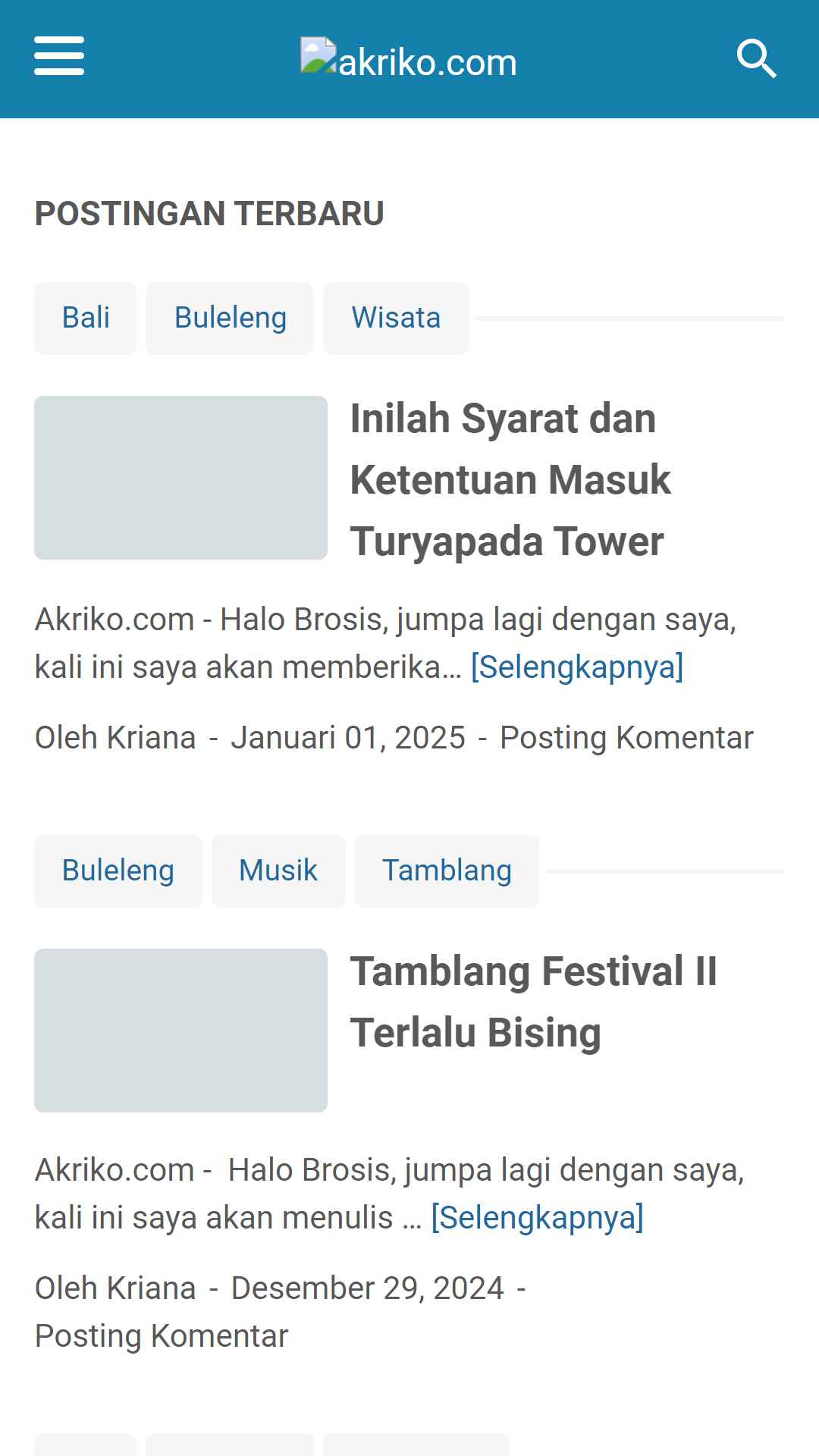Viewport: 819px width, 1456px height.
Task: Open thumbnail of the Turyapada Tower post
Action: coord(180,478)
